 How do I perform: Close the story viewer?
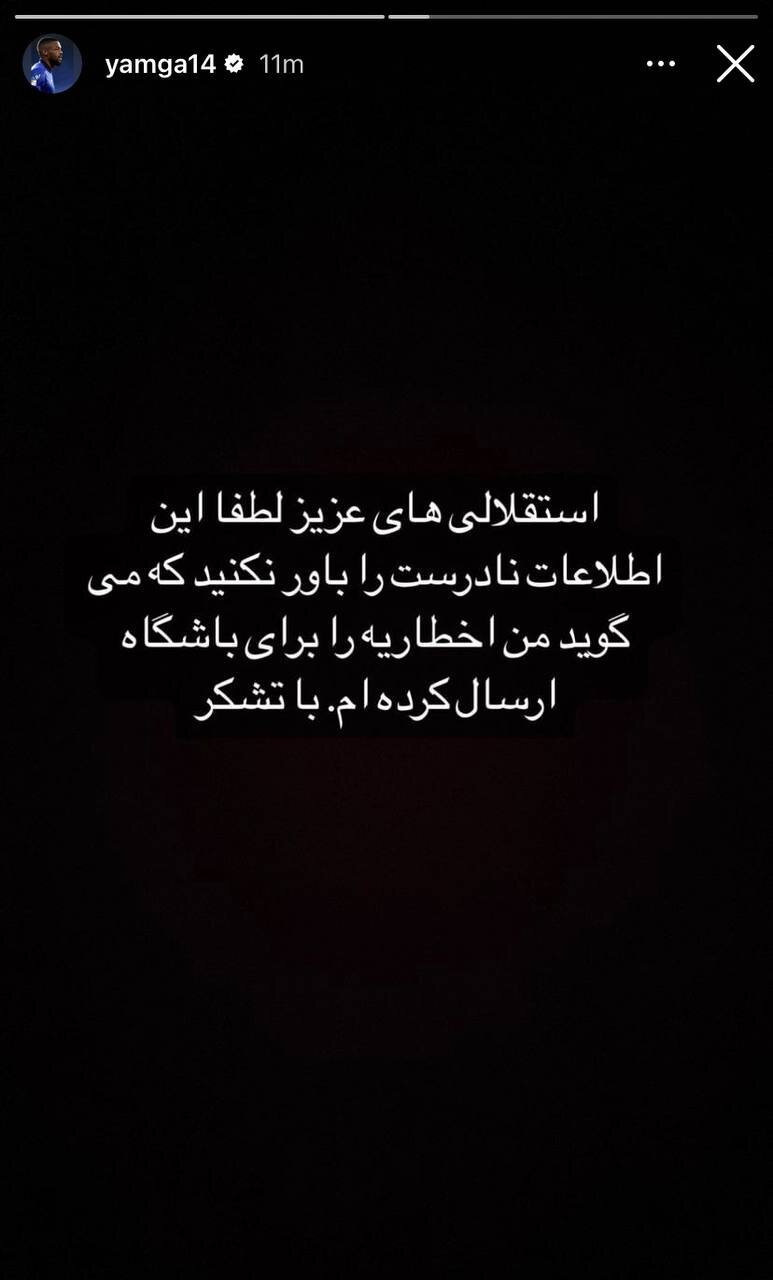[735, 64]
